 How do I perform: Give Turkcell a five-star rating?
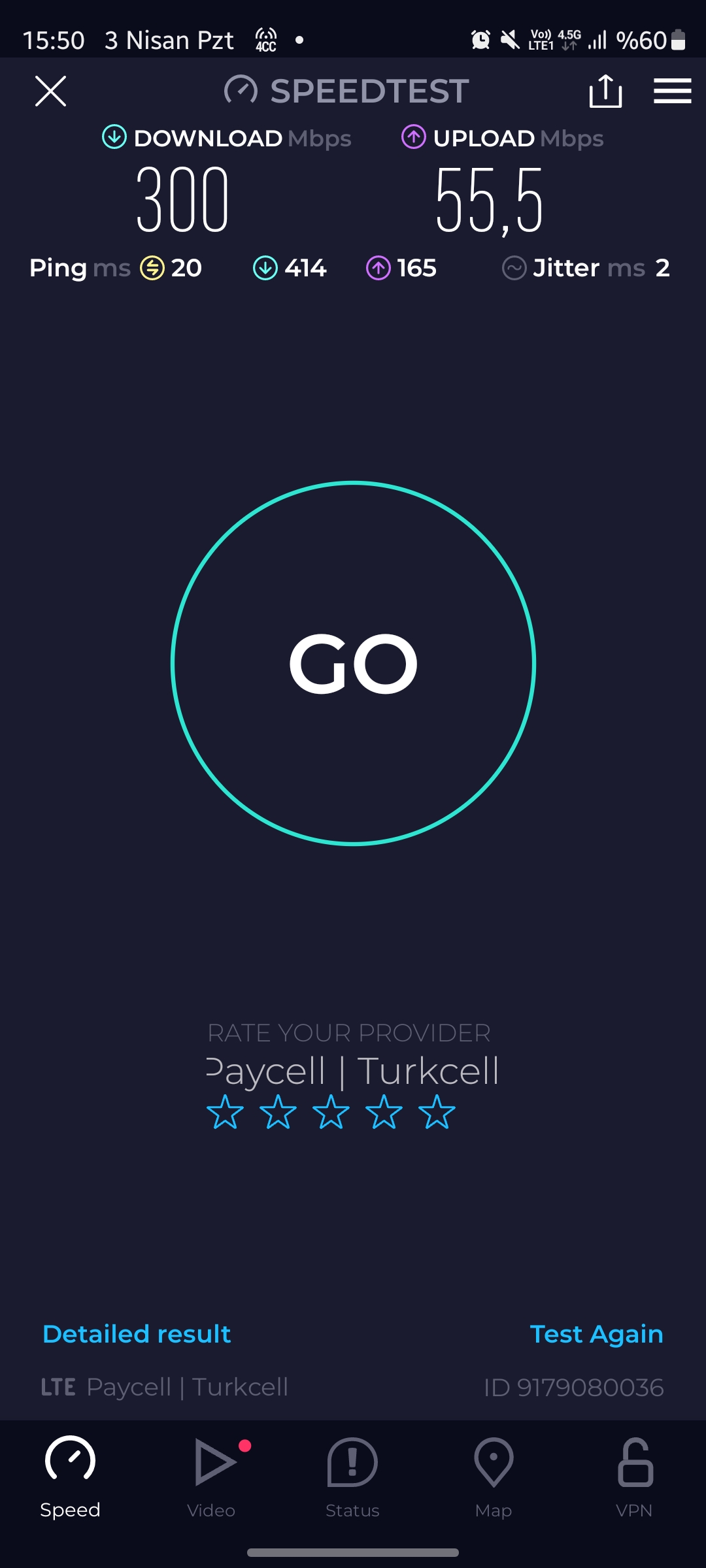437,1112
